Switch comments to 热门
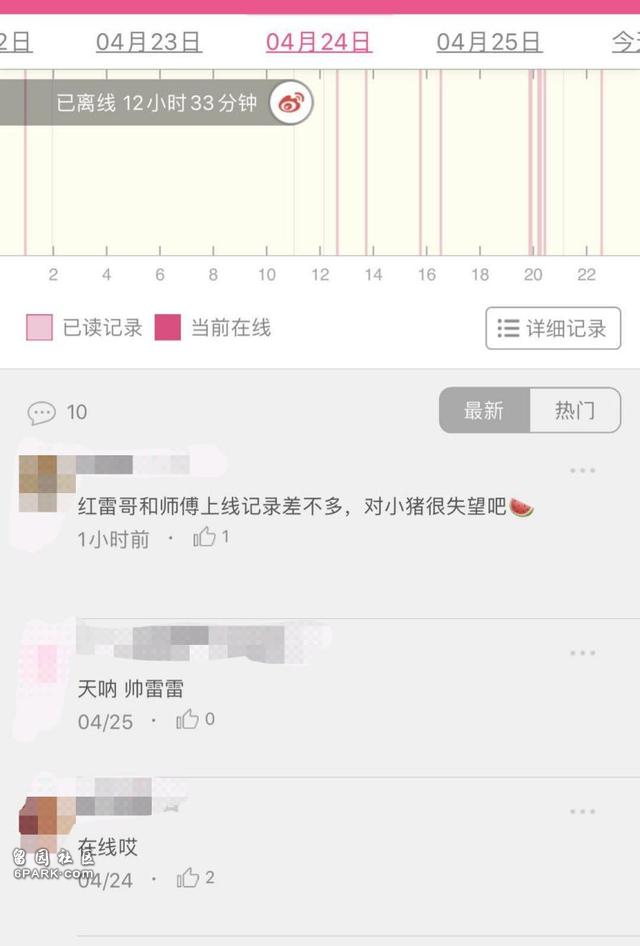 [575, 410]
